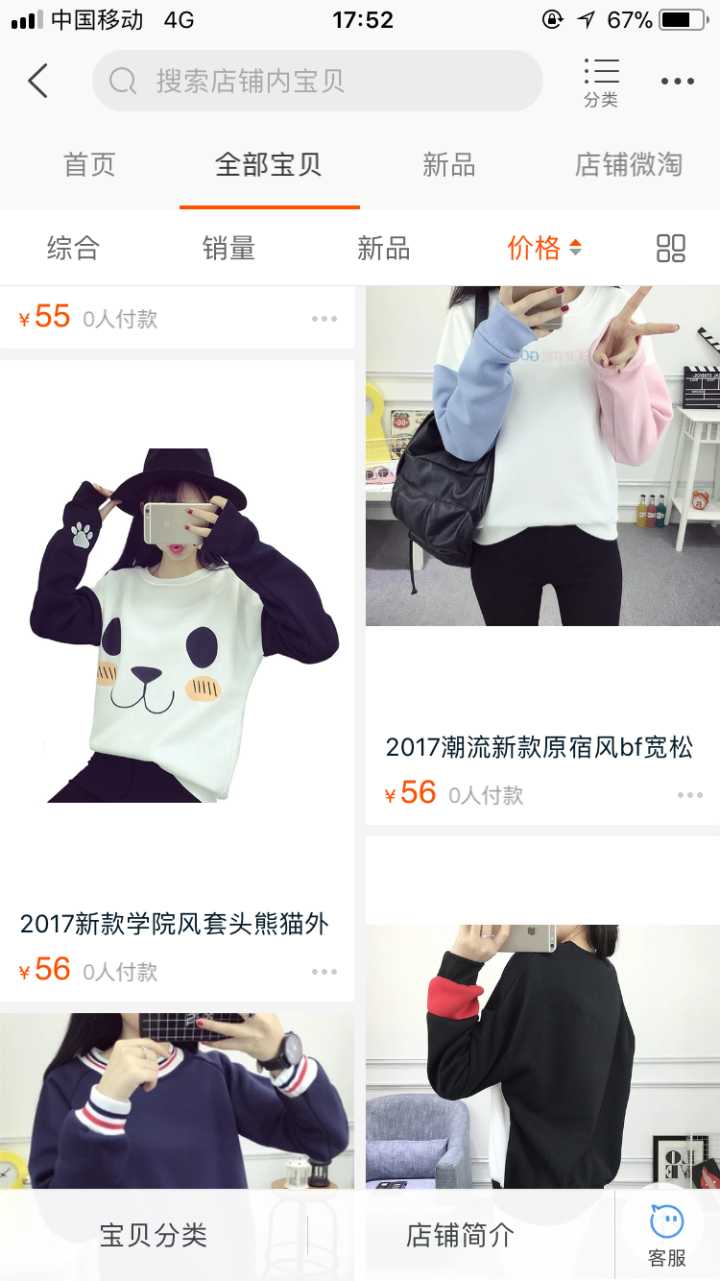
Task: Sort by 新品 next to 销量
Action: 384,248
